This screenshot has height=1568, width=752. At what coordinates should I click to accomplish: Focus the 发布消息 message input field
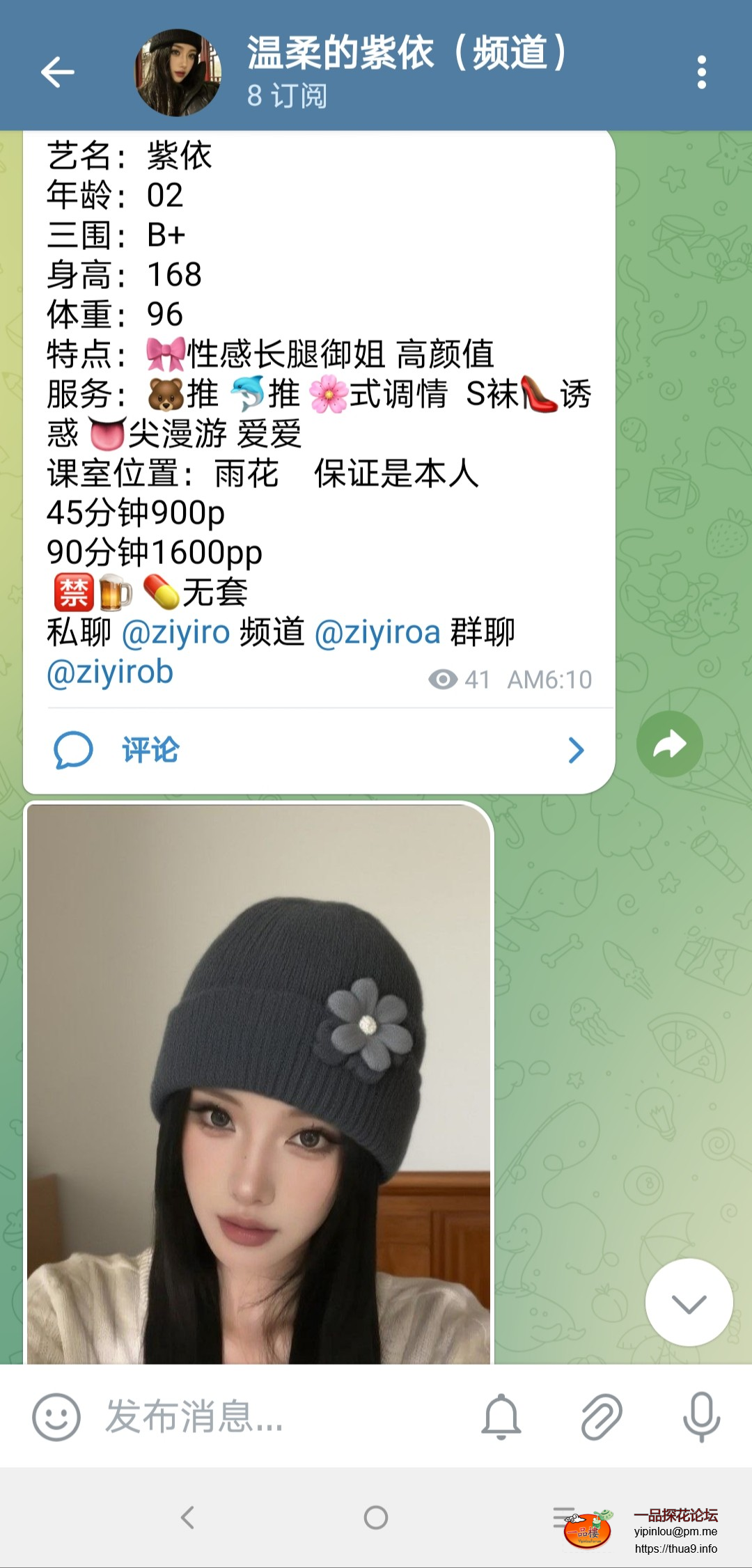pos(279,1417)
